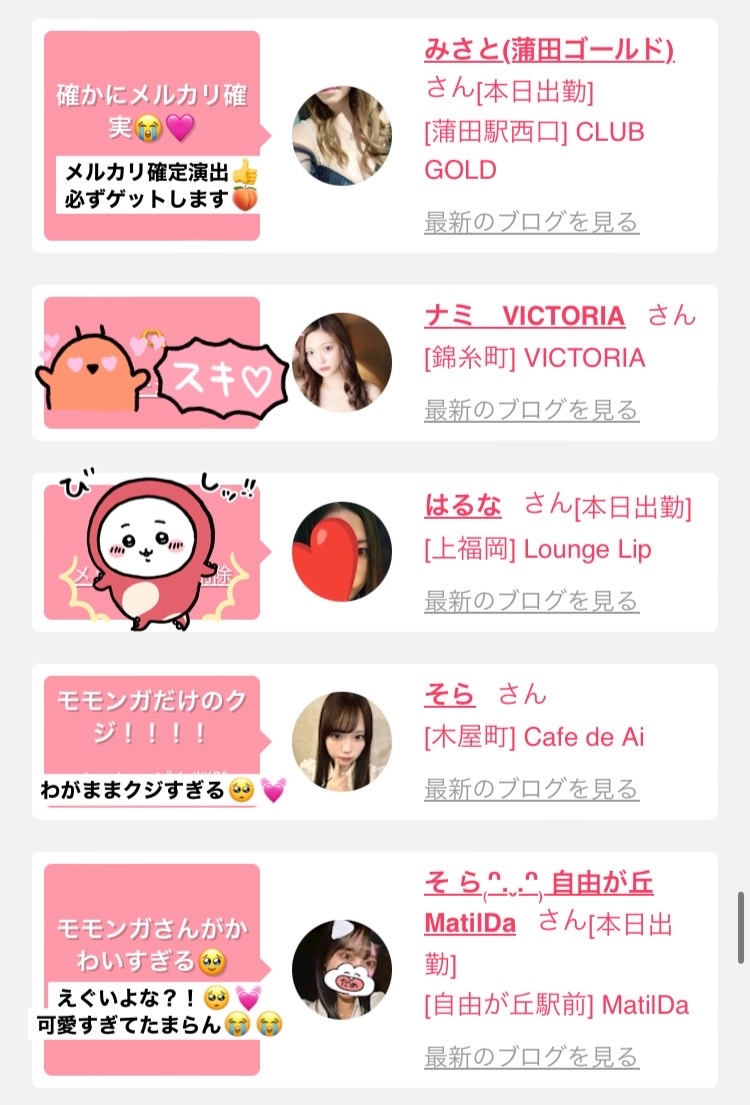Tap はるな's profile photo with red heart
750x1105 pixels.
tap(342, 552)
